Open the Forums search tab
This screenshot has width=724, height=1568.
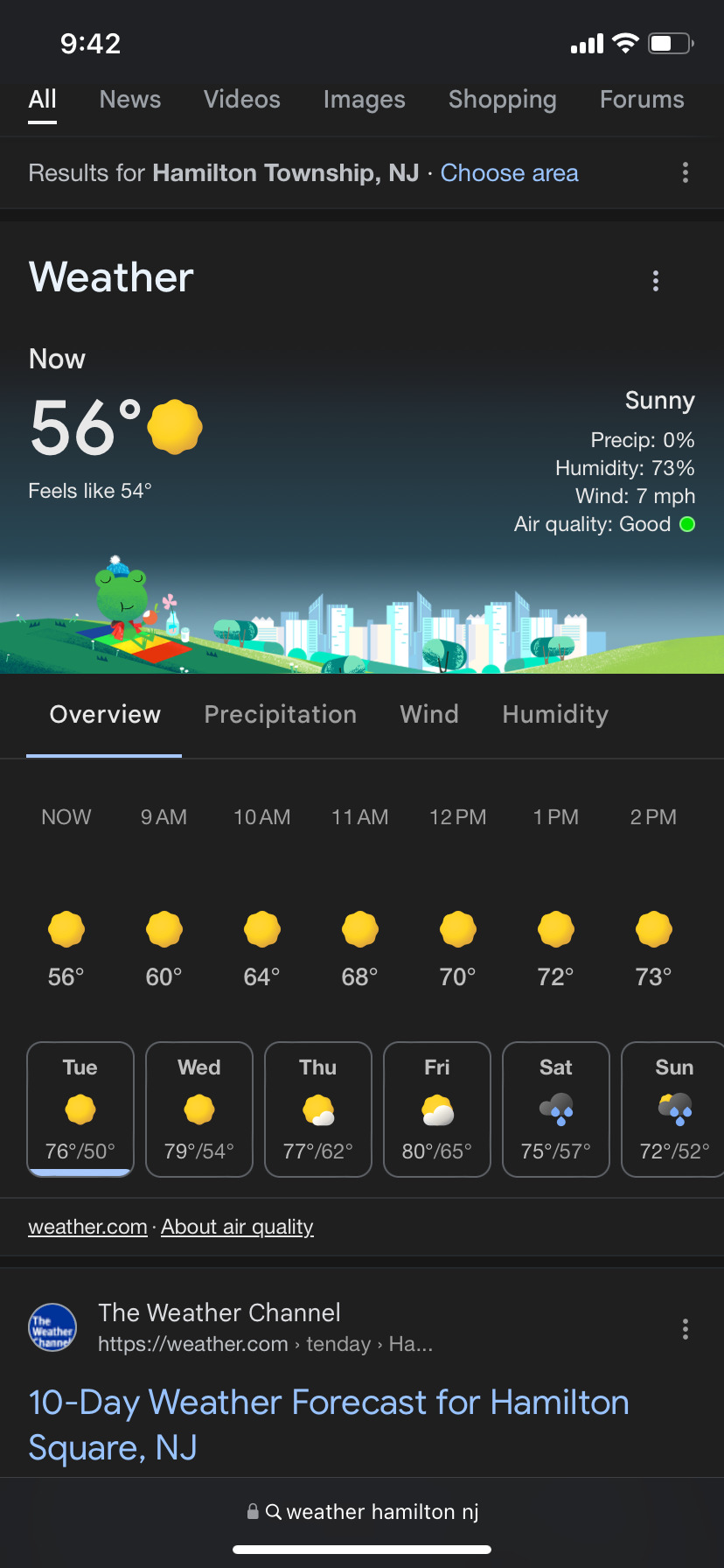tap(641, 100)
